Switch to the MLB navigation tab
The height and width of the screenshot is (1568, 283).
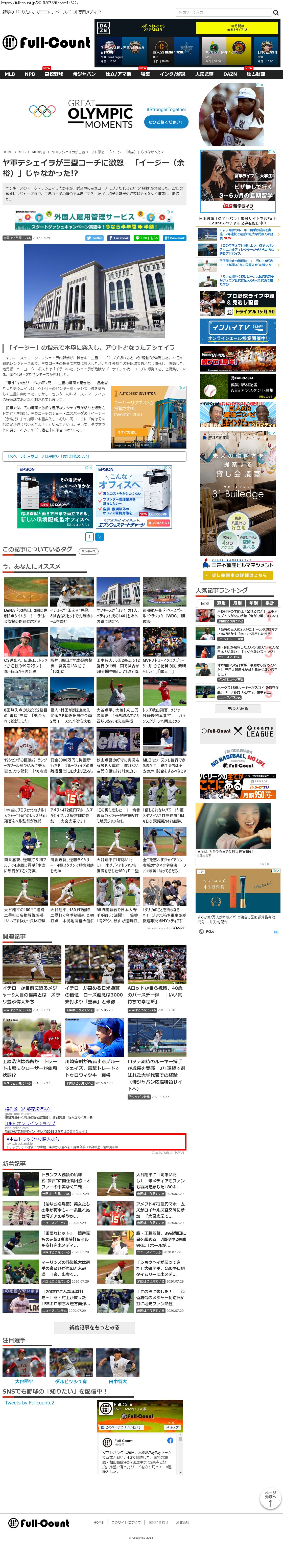(10, 74)
